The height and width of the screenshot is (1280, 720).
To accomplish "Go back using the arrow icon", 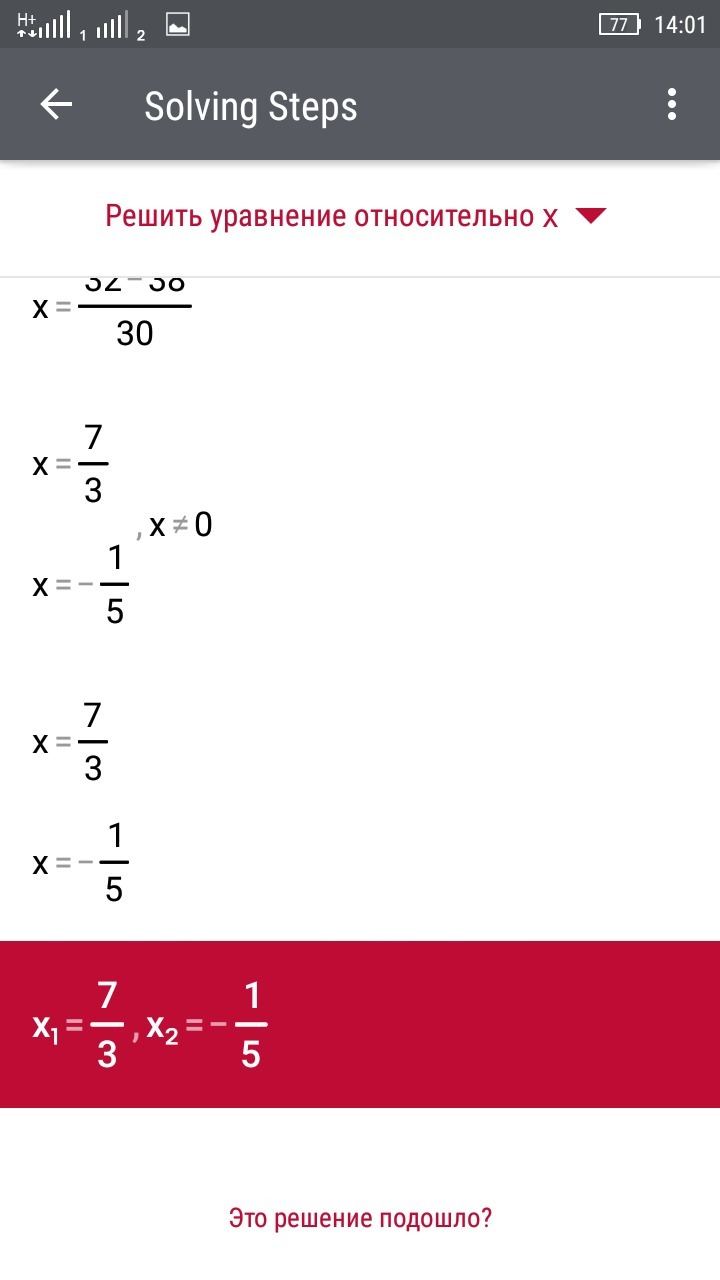I will tap(56, 105).
